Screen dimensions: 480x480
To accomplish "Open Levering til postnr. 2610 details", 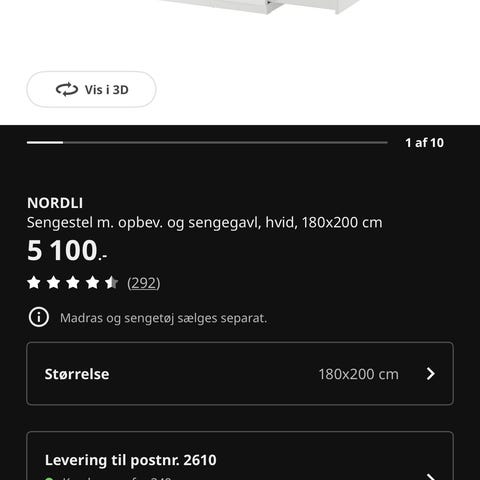I will [x=240, y=456].
